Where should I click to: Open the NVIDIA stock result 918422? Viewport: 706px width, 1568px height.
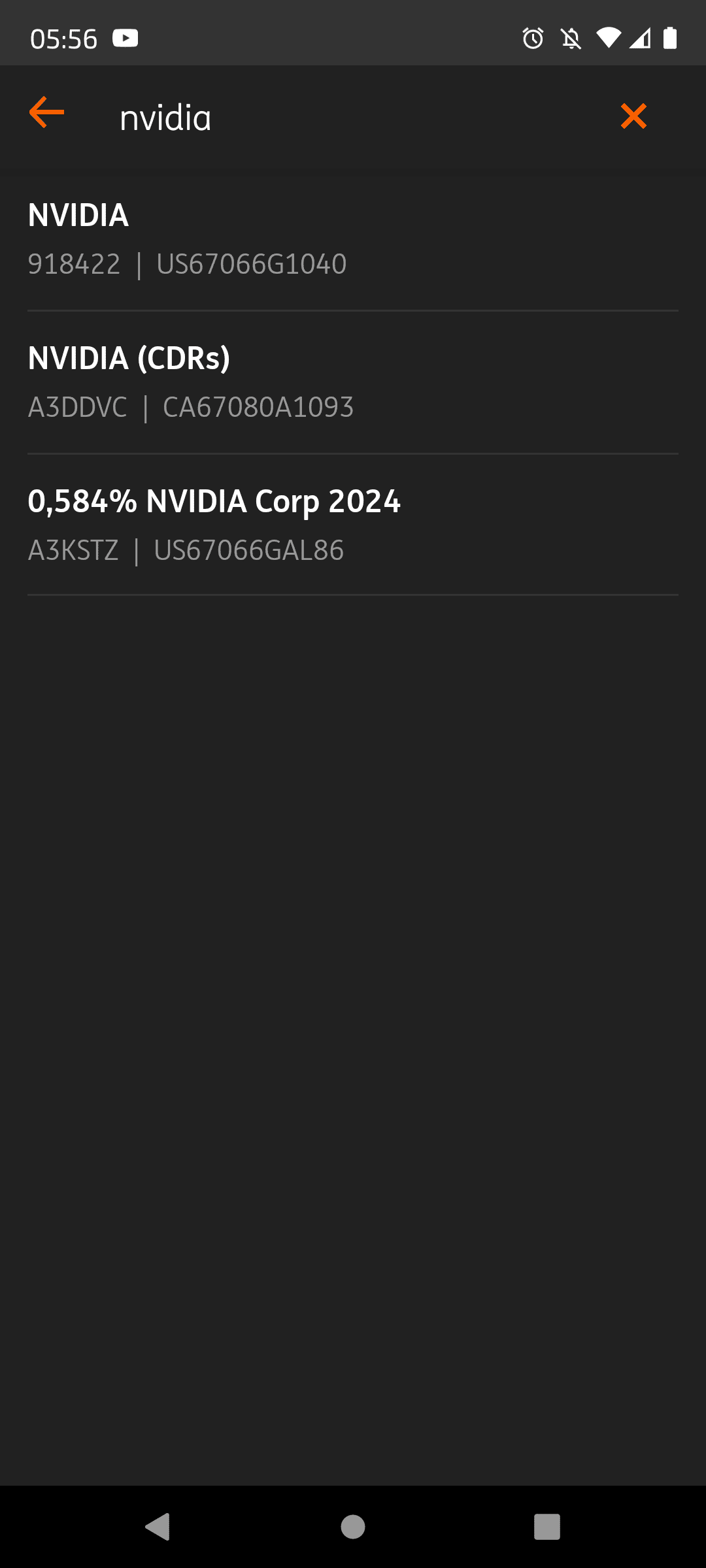pos(353,239)
